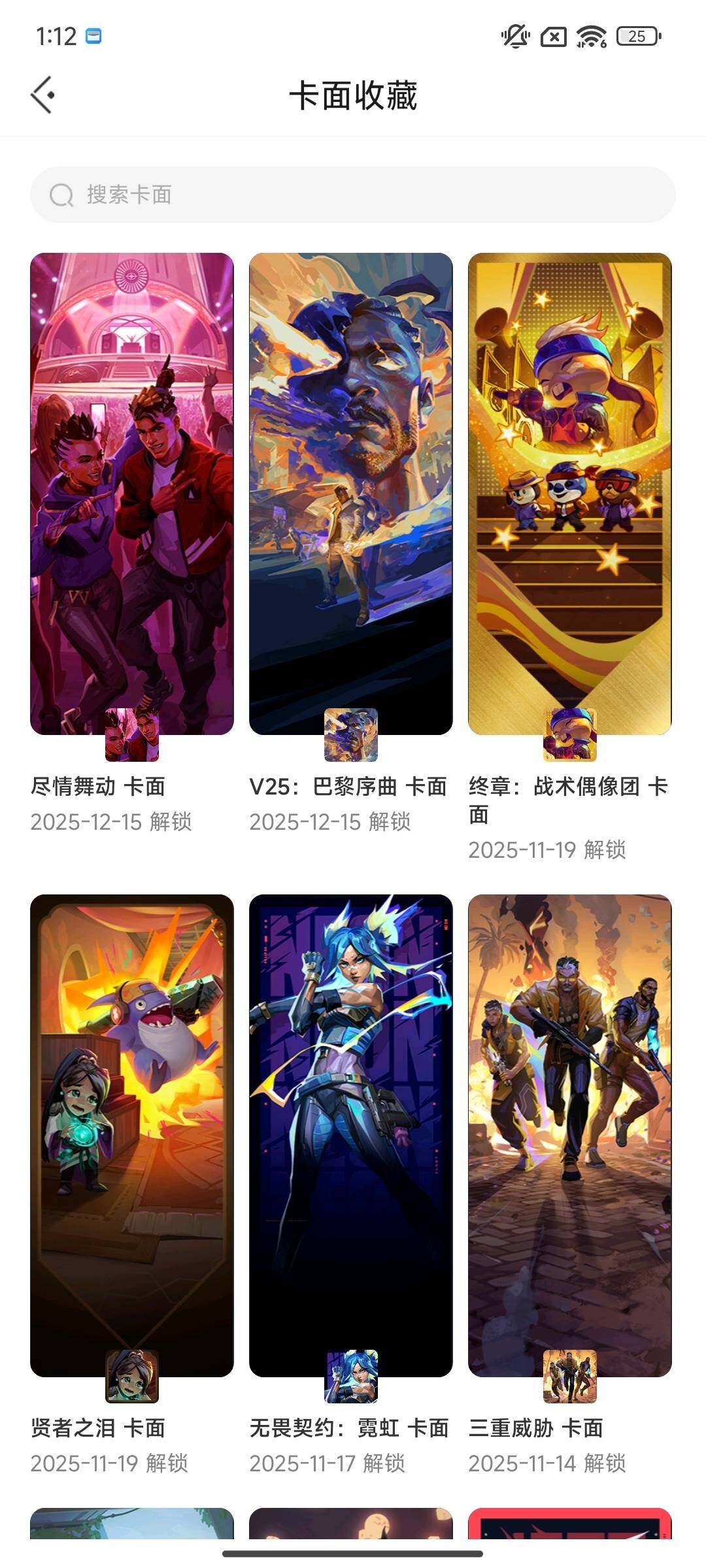Open the 尽情舞动 卡面 card
This screenshot has width=706, height=1568.
pyautogui.click(x=131, y=494)
